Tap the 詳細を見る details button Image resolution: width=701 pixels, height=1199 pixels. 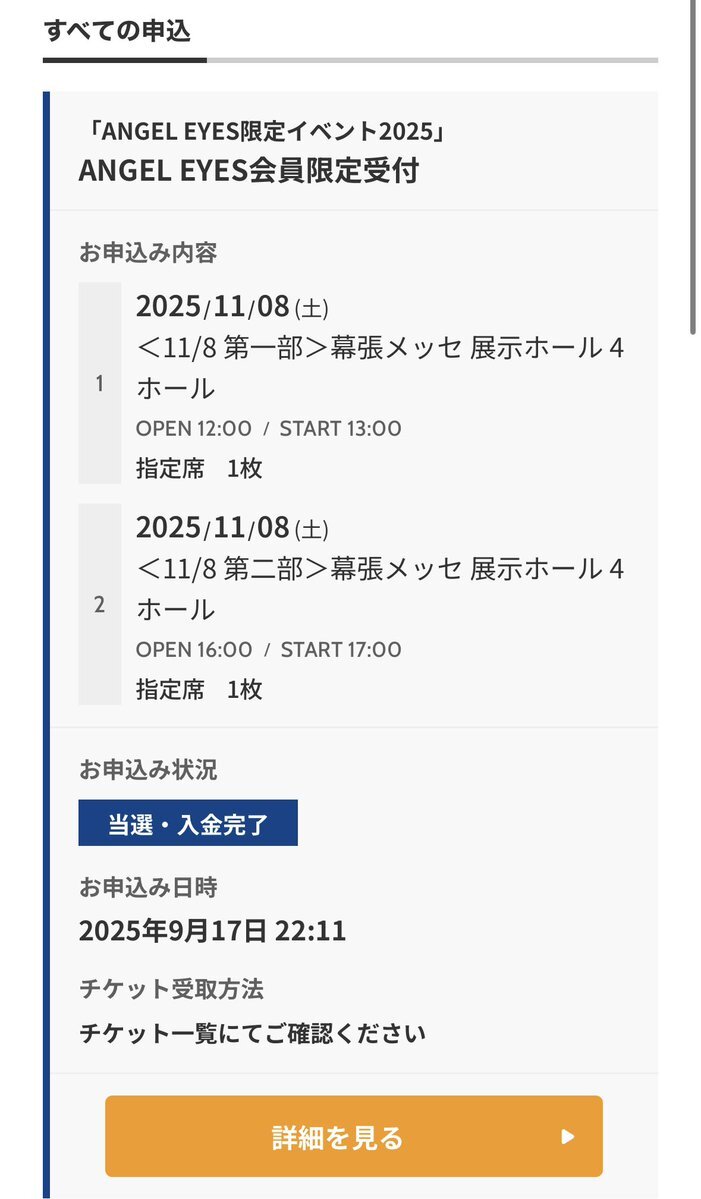click(353, 1136)
